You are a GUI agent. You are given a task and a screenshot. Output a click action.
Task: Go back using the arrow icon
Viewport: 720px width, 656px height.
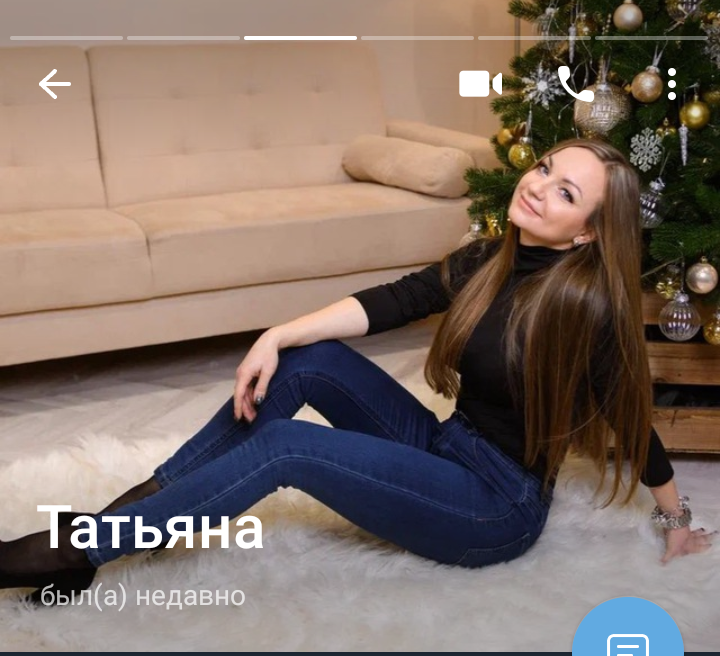[55, 85]
